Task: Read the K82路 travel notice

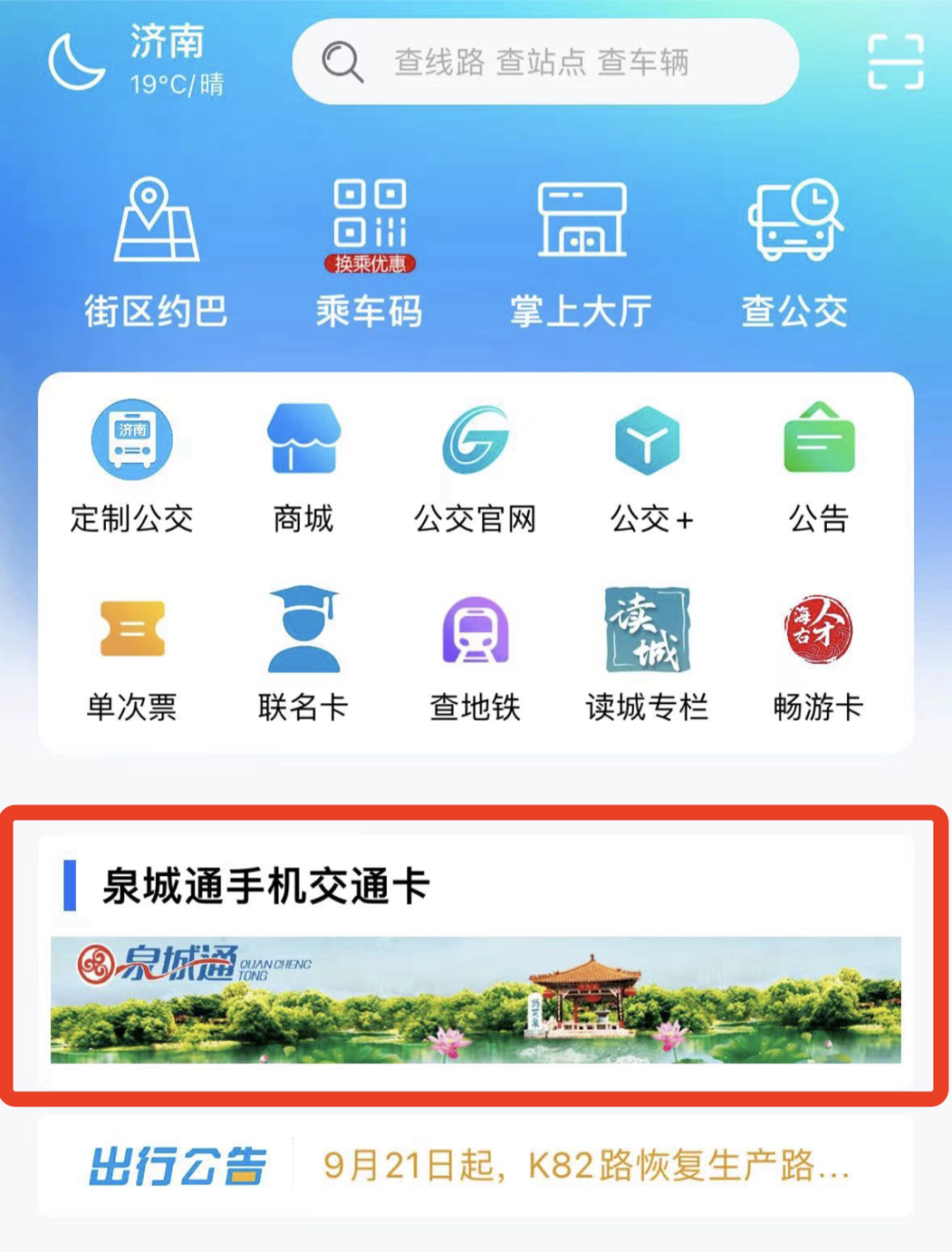Action: (x=585, y=1166)
